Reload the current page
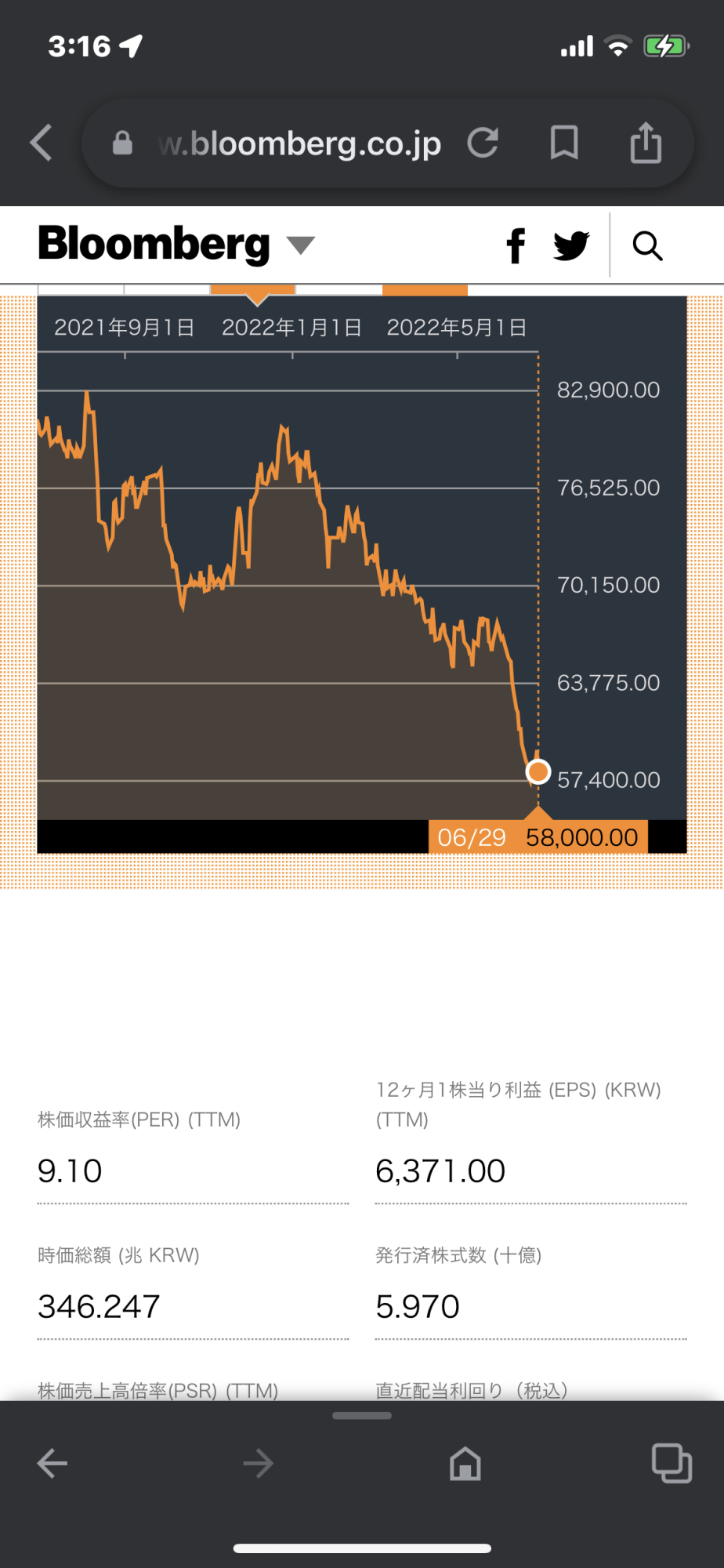Viewport: 724px width, 1568px height. point(483,143)
